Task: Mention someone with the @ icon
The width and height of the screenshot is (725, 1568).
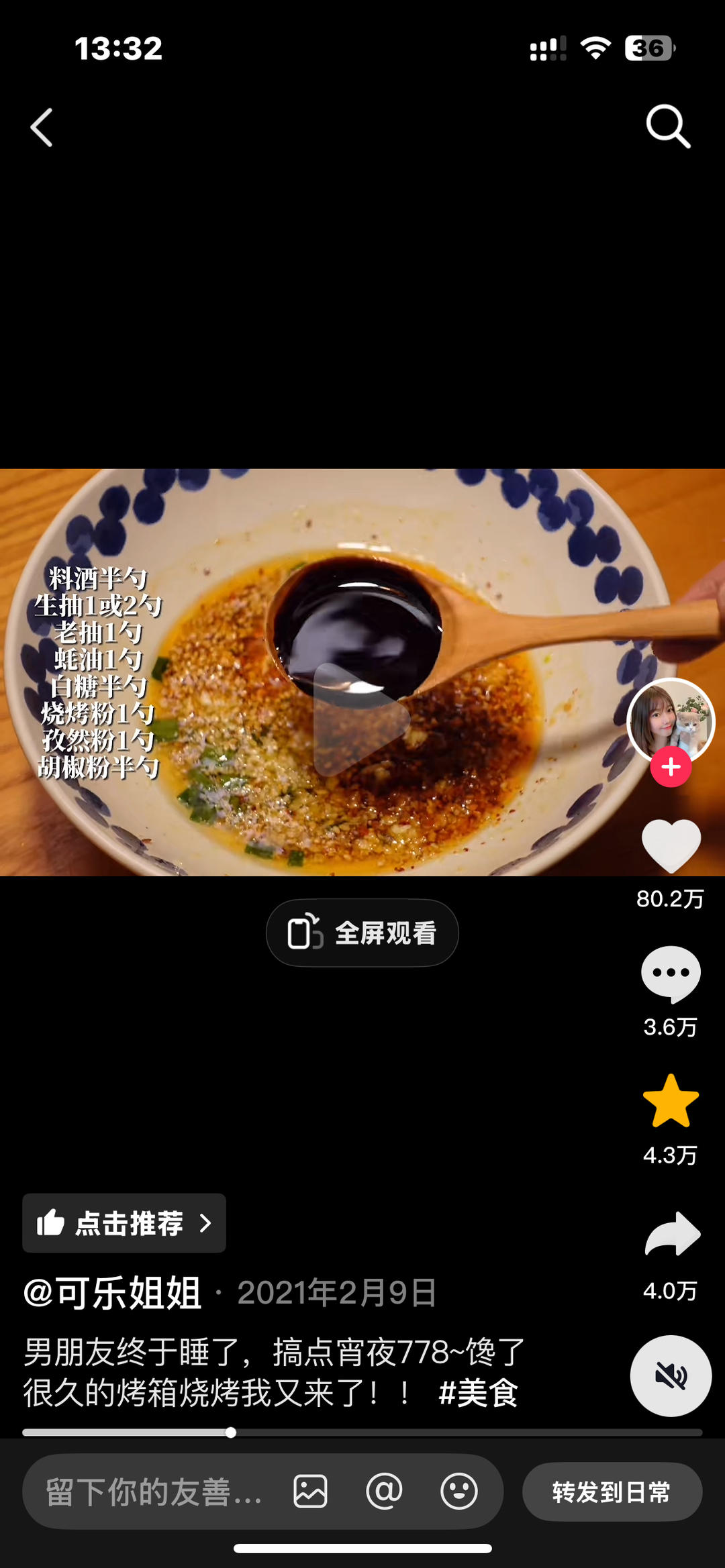Action: coord(384,1492)
